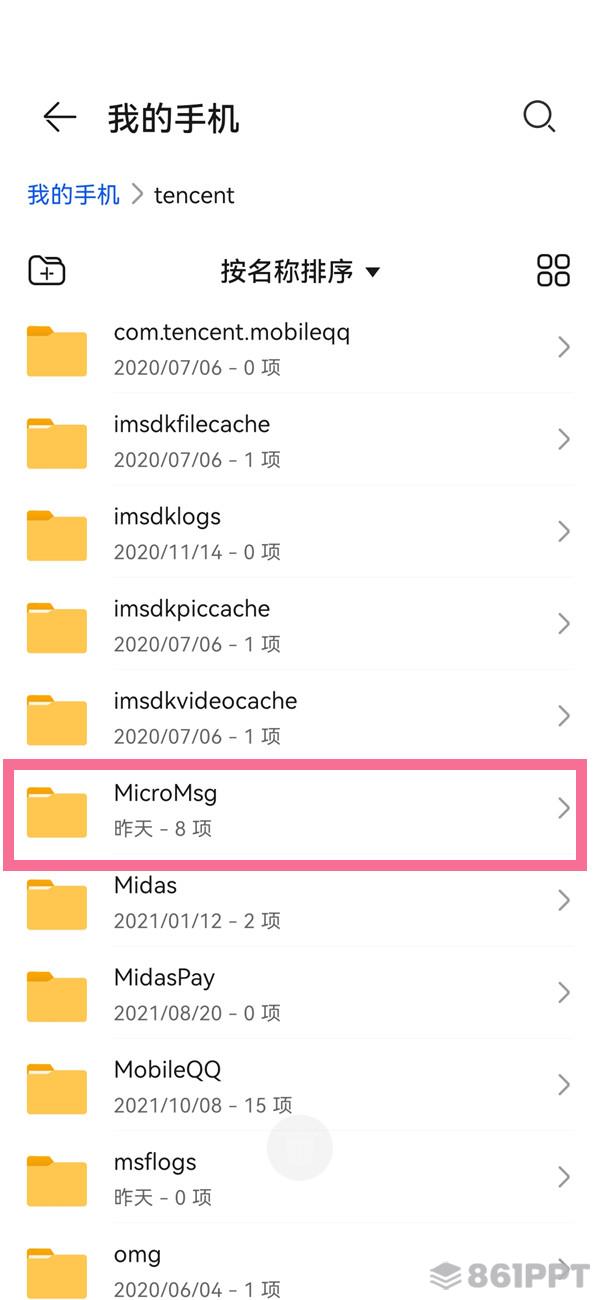Open the 按名称排序 sort dropdown

300,271
